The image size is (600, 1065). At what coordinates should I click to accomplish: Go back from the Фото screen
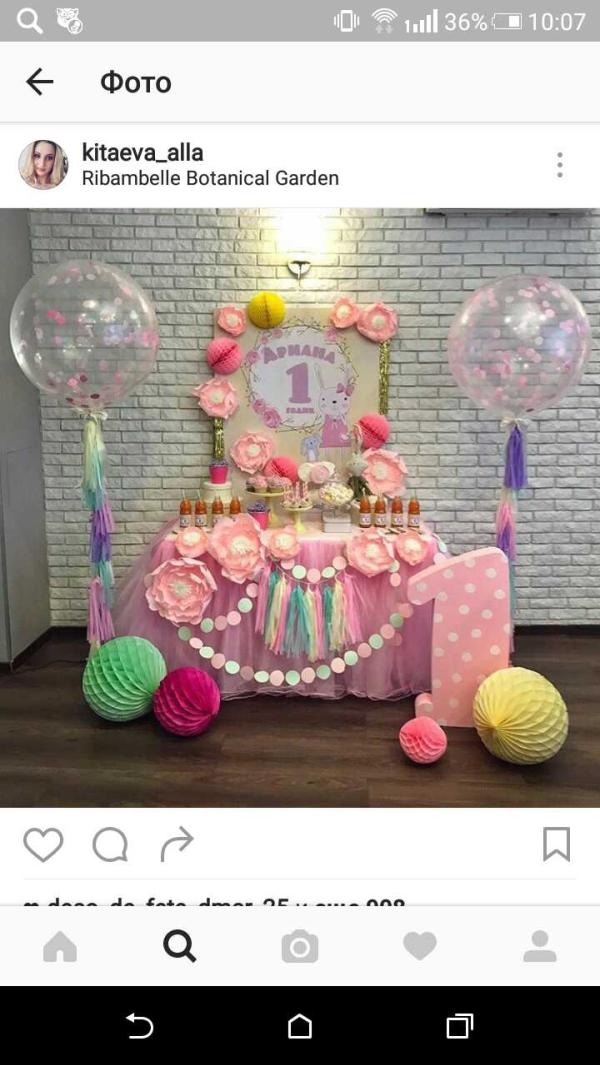(x=39, y=82)
